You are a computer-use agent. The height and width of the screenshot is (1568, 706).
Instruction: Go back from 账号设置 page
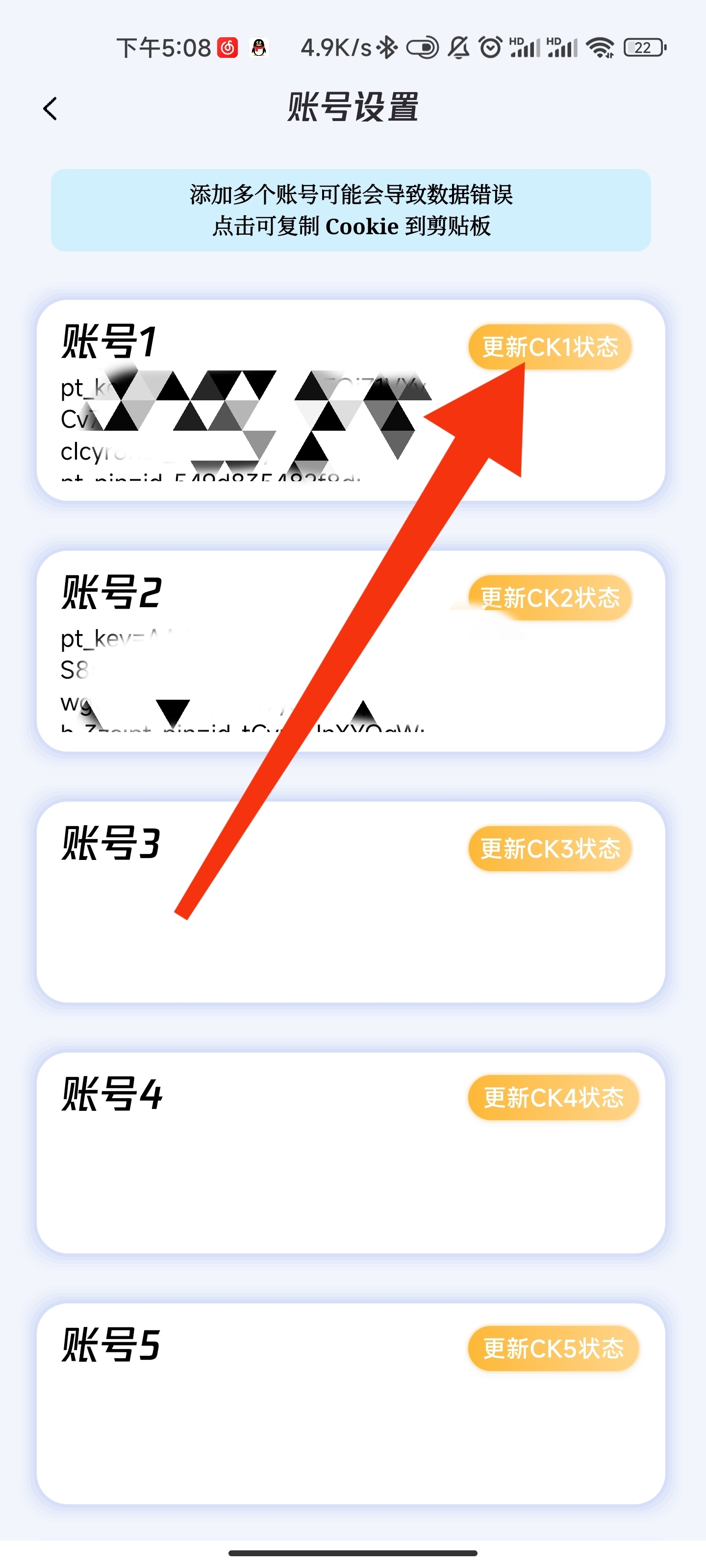tap(50, 109)
